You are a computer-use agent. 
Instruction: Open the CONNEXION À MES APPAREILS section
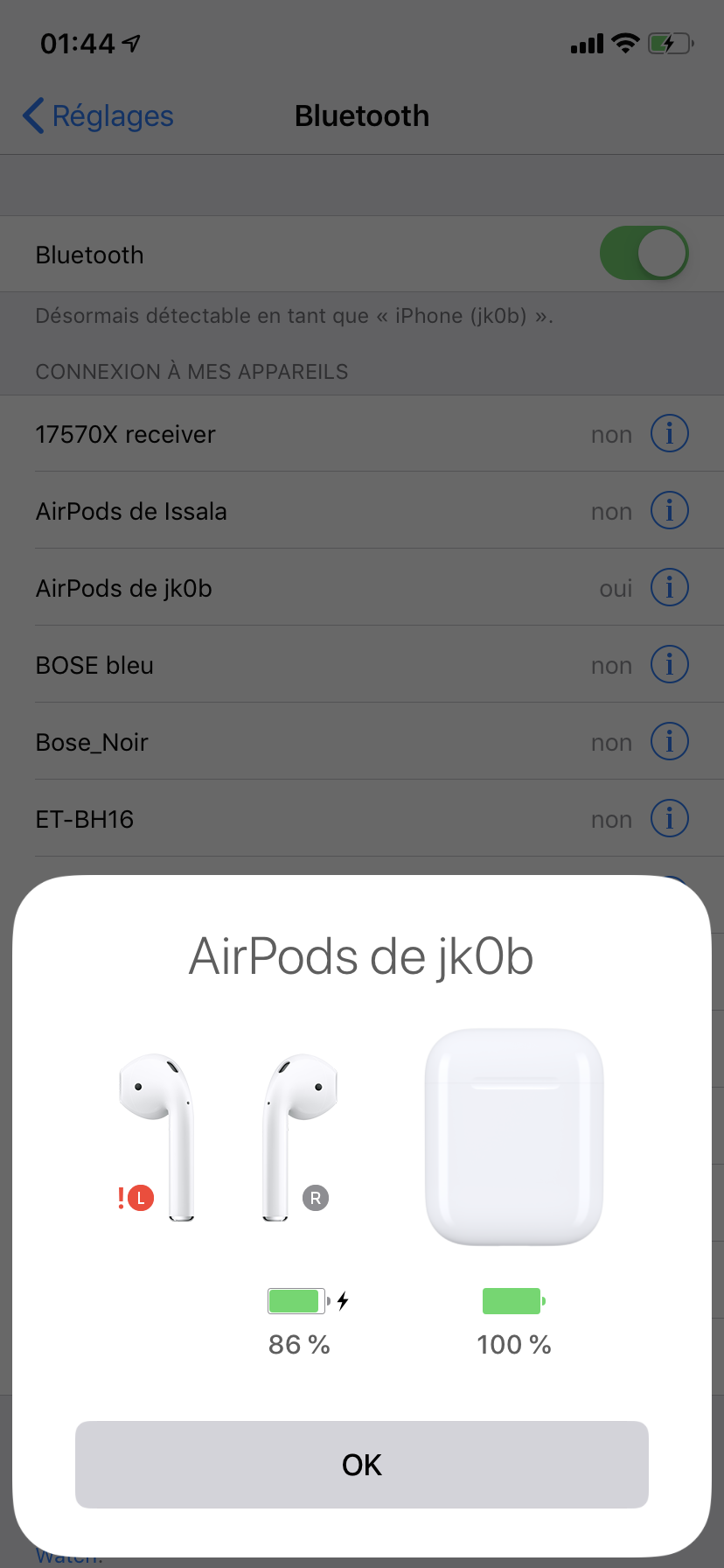pyautogui.click(x=192, y=371)
